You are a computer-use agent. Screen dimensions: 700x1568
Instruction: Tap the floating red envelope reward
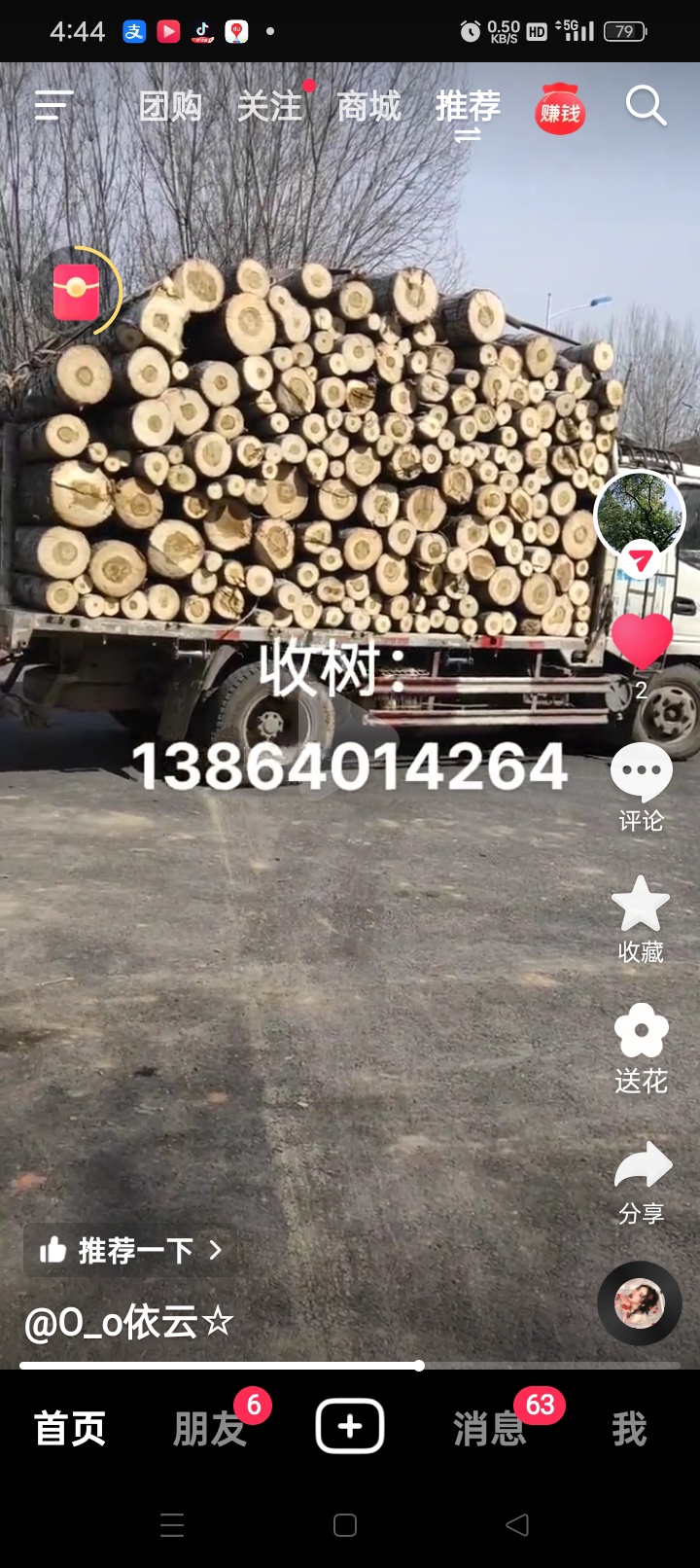(x=78, y=292)
